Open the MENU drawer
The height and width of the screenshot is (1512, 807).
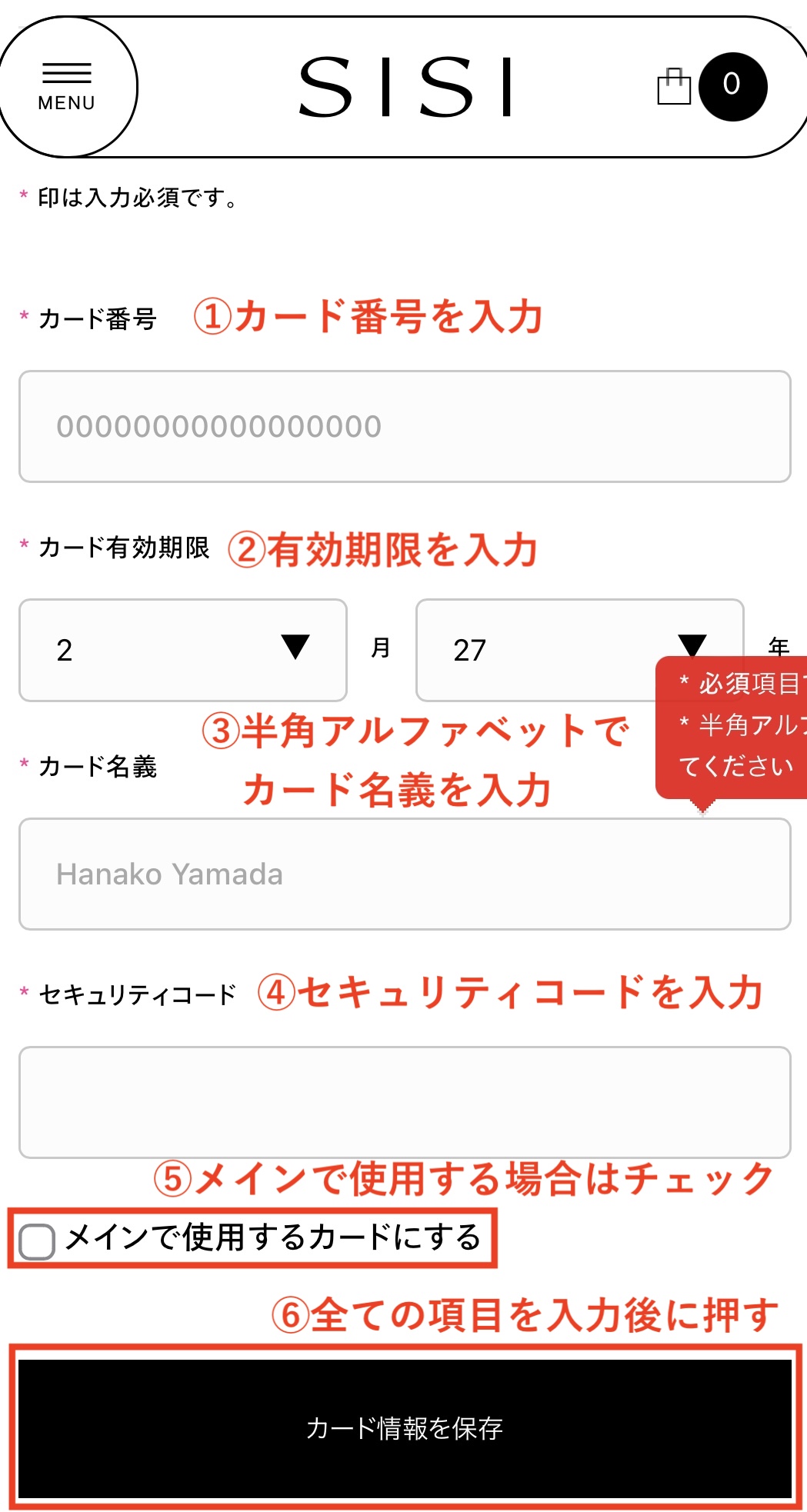pyautogui.click(x=67, y=86)
